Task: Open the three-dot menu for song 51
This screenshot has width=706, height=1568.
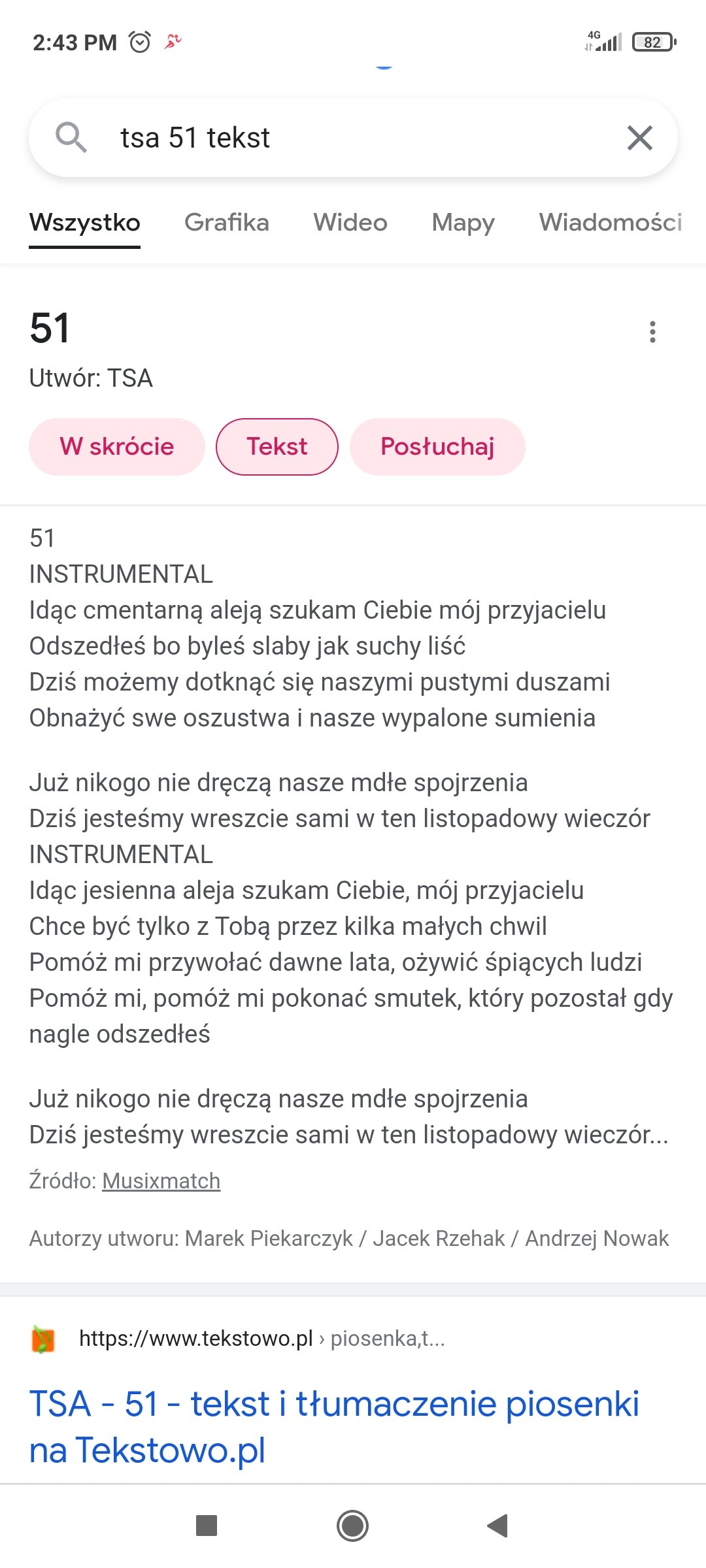Action: 652,332
